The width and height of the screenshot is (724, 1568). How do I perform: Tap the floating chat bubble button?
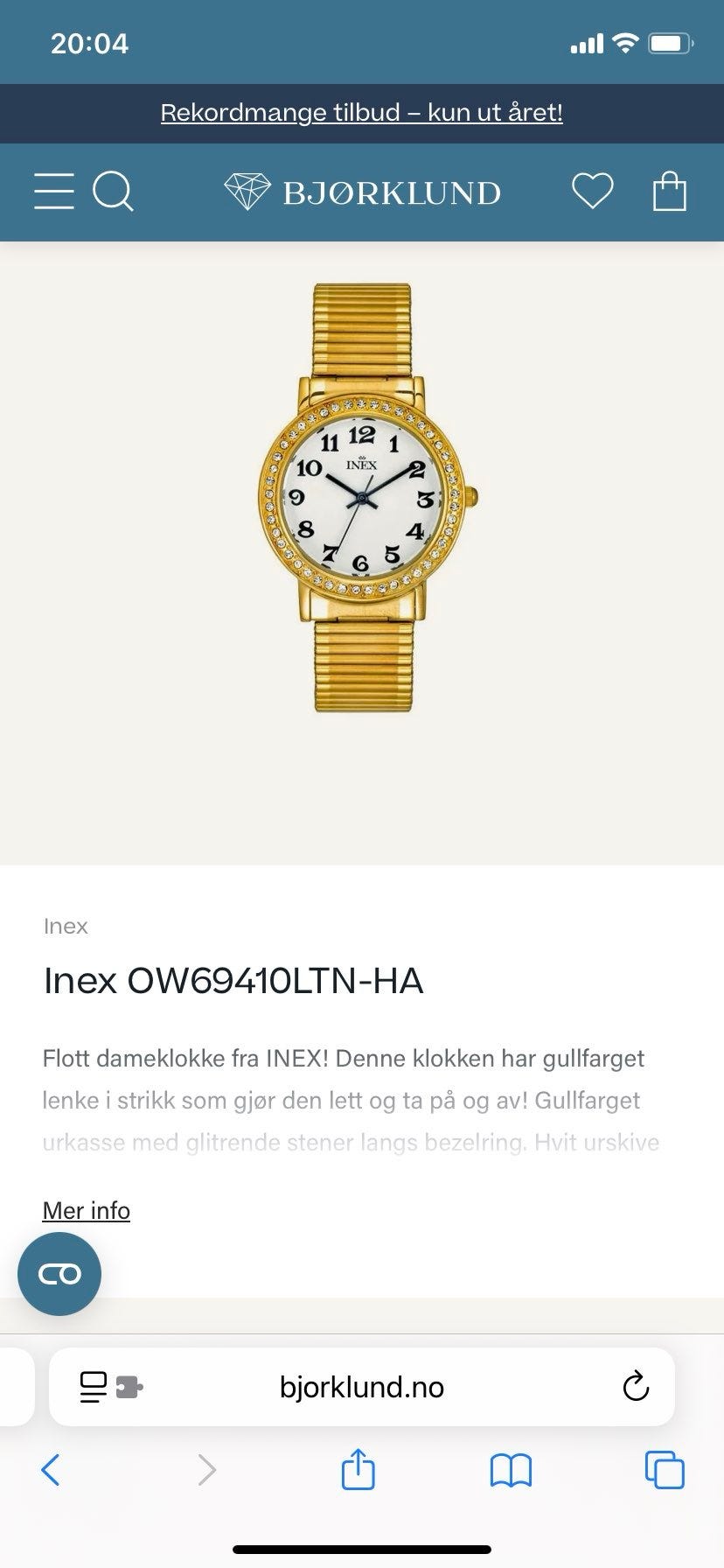coord(59,1274)
